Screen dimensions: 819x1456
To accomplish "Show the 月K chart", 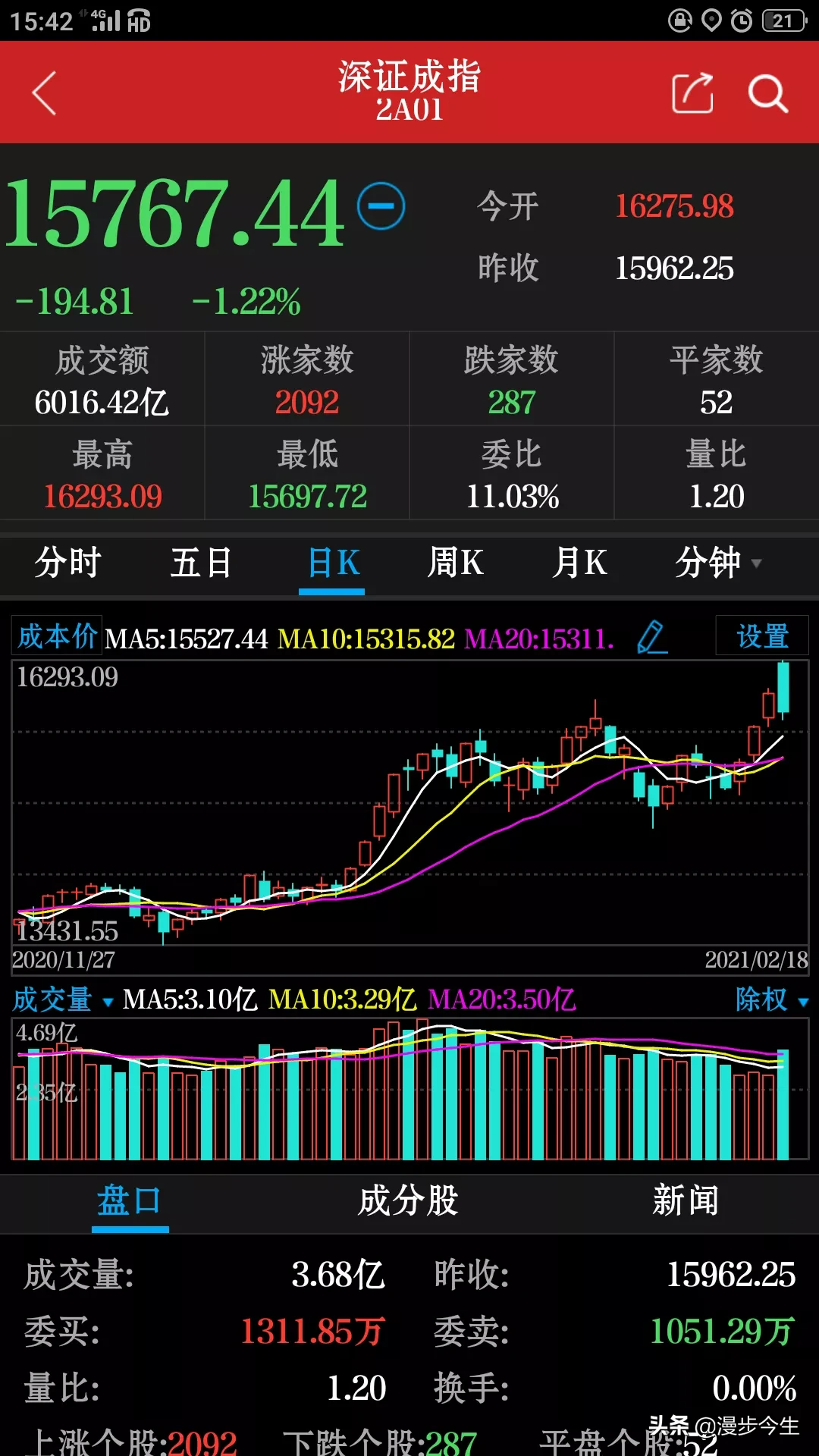I will pos(580,563).
